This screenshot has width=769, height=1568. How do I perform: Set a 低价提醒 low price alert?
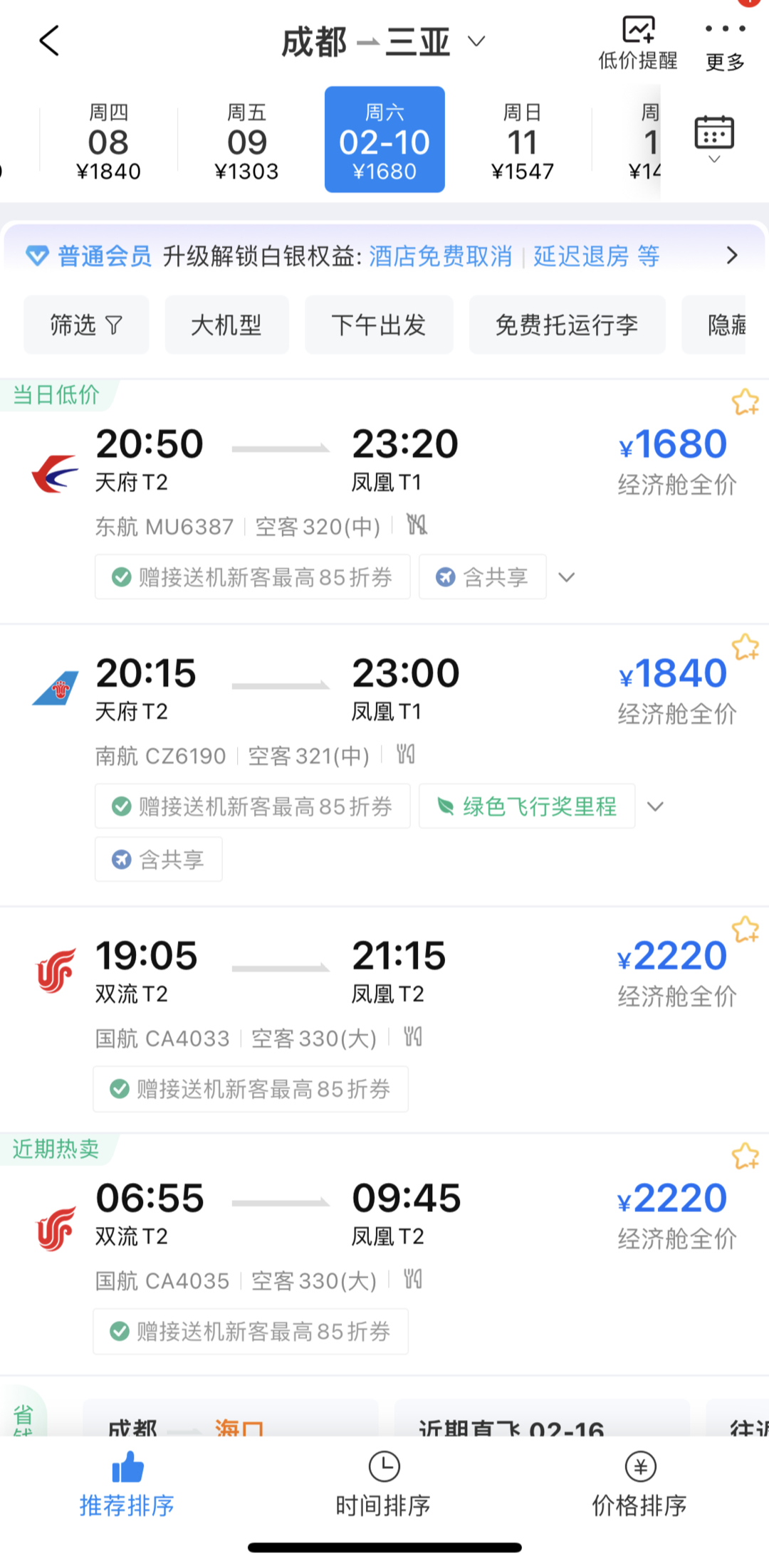click(x=638, y=43)
